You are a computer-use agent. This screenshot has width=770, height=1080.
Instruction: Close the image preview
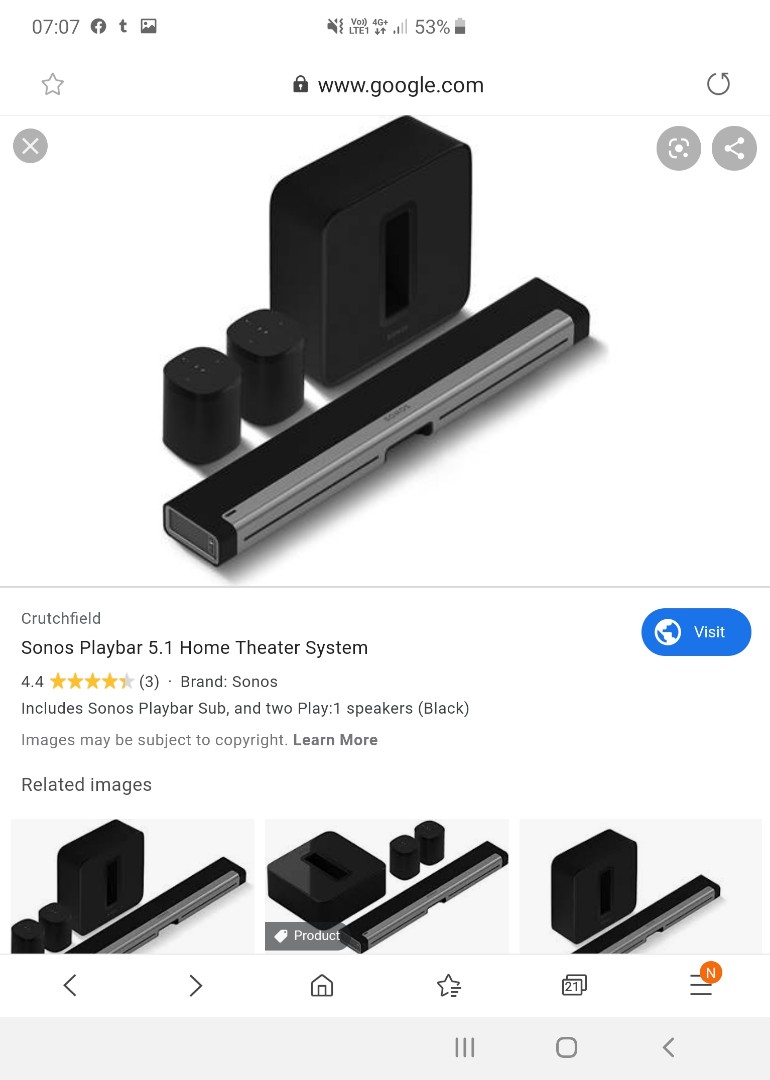(x=30, y=146)
